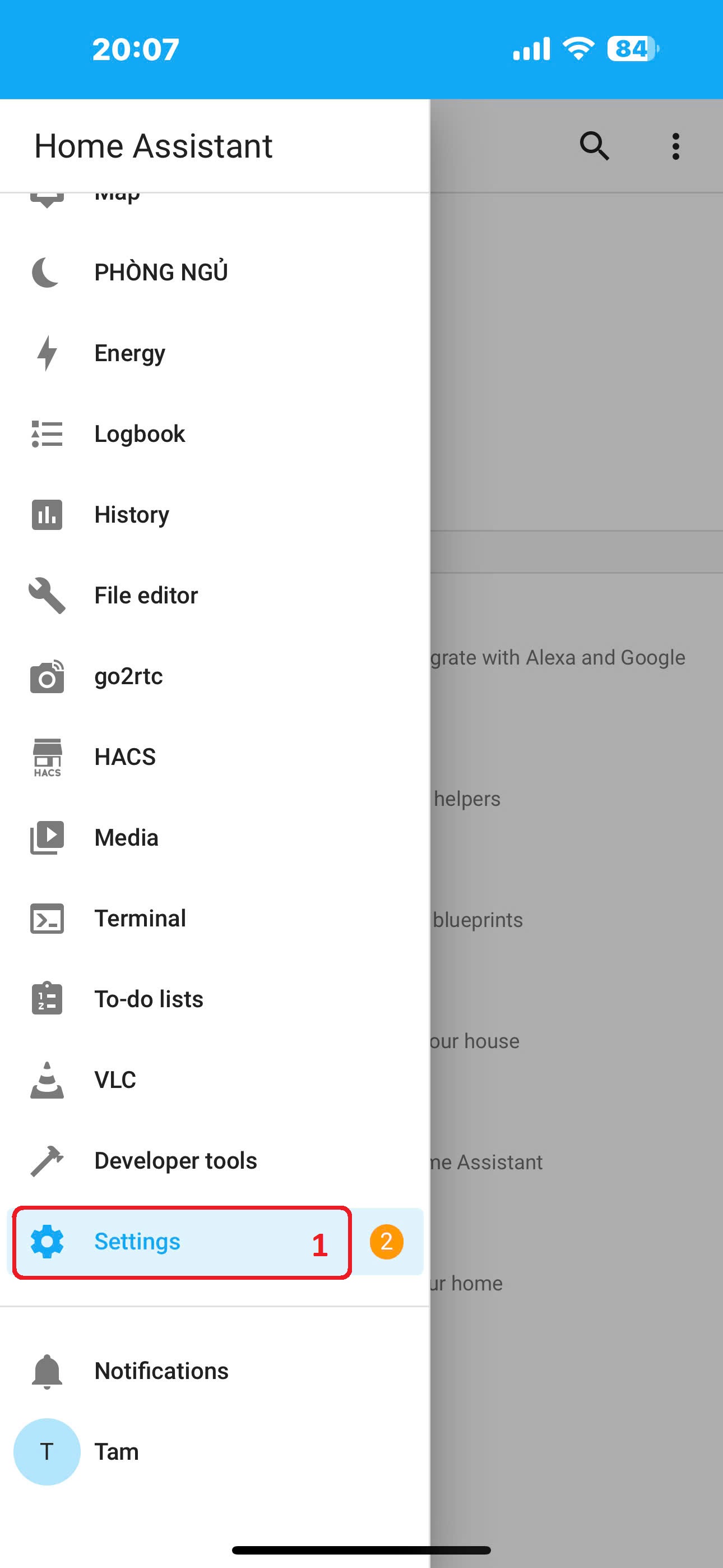Launch File editor
Viewport: 723px width, 1568px height.
[215, 596]
